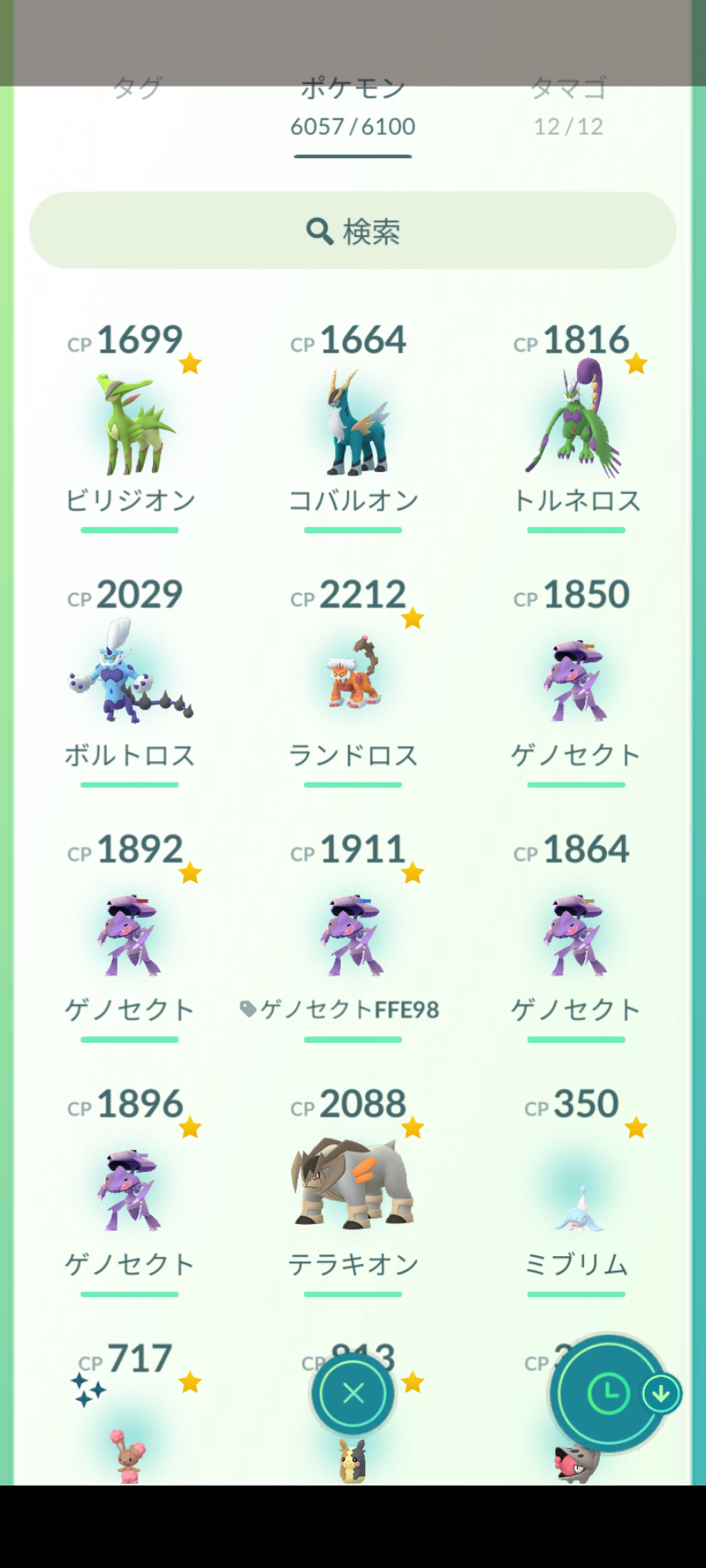Open ゲノセクト with CP 1864

(x=576, y=936)
